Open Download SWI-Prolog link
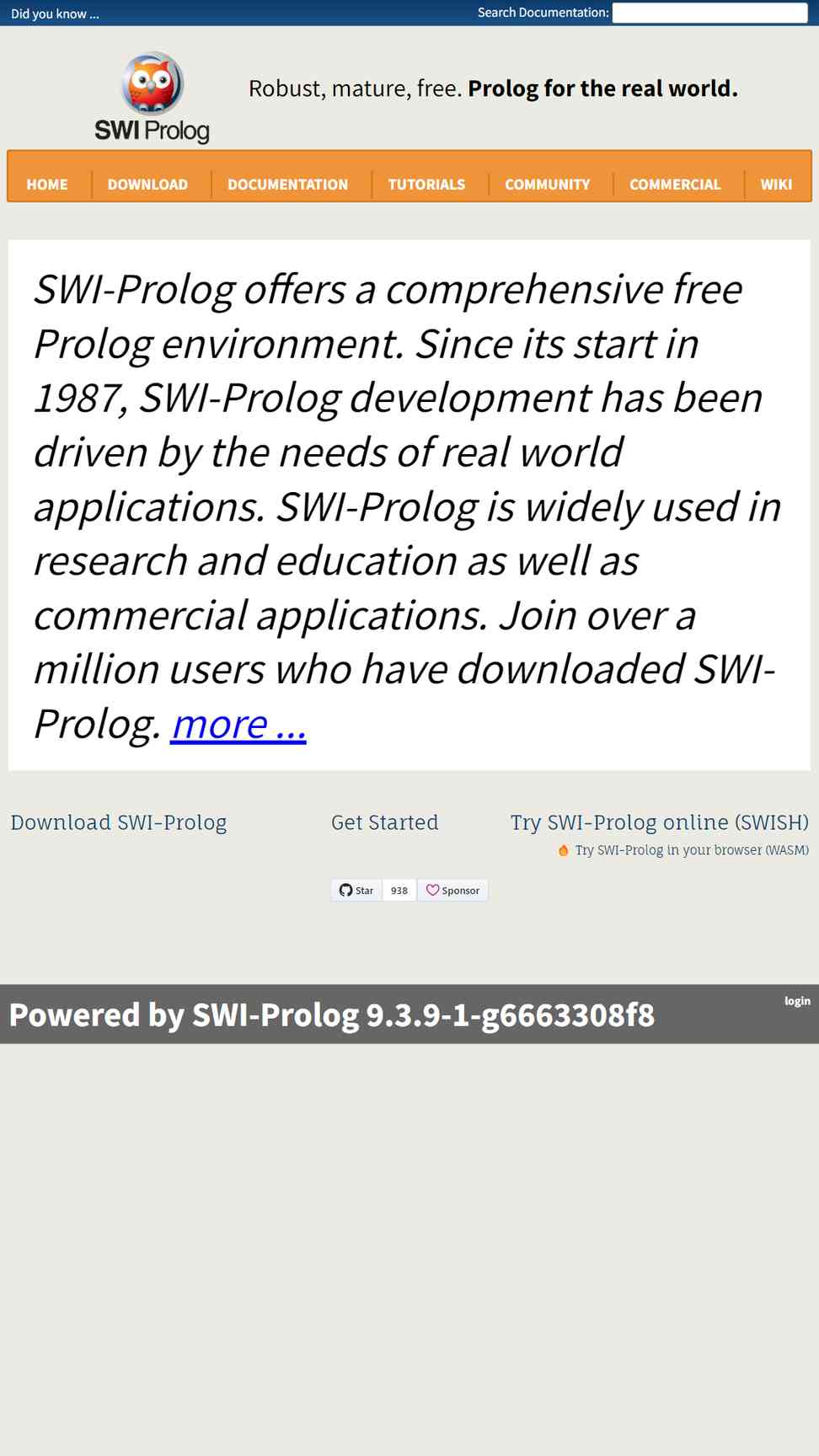Viewport: 819px width, 1456px height. coord(119,822)
